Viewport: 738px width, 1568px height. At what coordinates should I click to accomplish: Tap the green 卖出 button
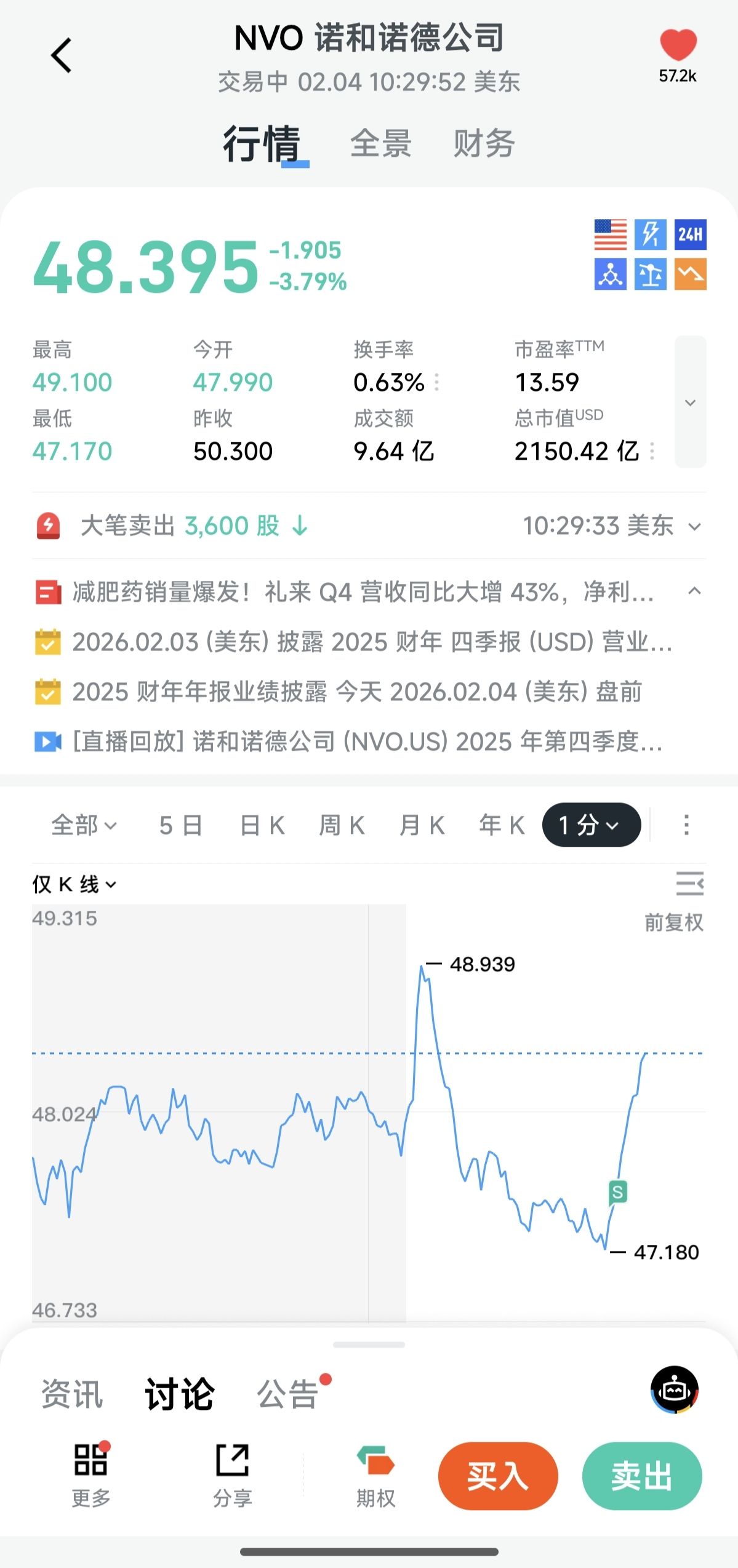tap(642, 1476)
